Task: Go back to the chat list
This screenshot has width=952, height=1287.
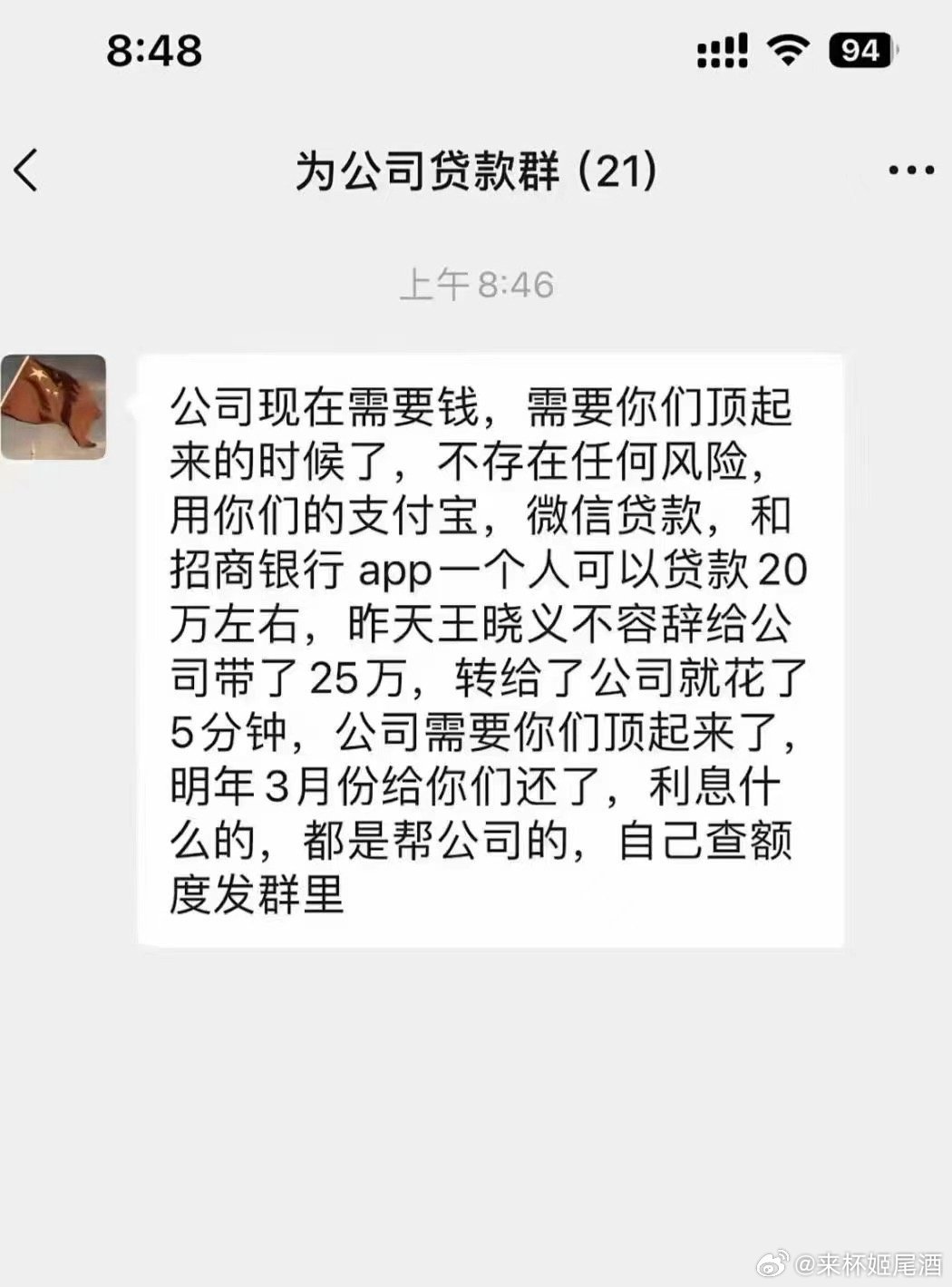Action: pyautogui.click(x=27, y=170)
